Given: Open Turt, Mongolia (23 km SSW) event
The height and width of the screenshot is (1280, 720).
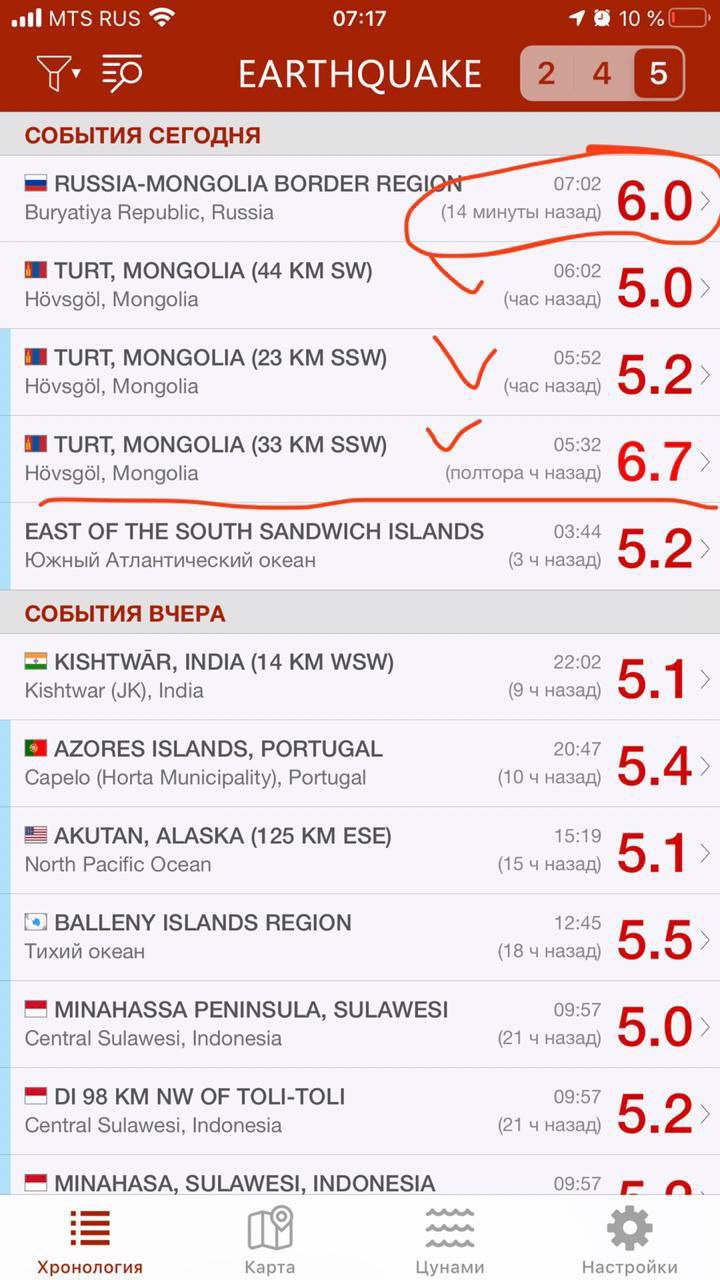Looking at the screenshot, I should point(360,372).
